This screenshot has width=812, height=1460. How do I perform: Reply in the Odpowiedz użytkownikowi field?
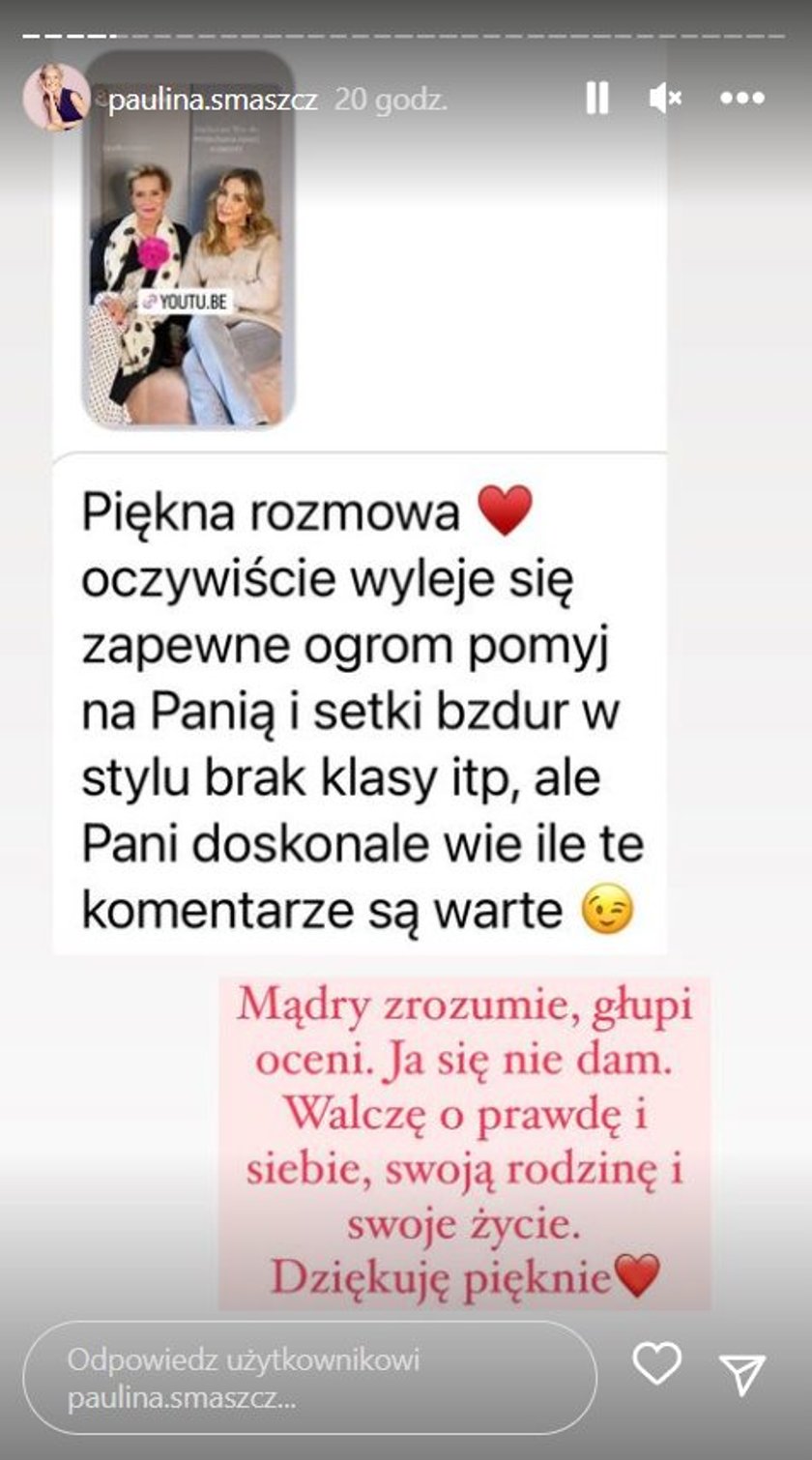click(309, 1378)
